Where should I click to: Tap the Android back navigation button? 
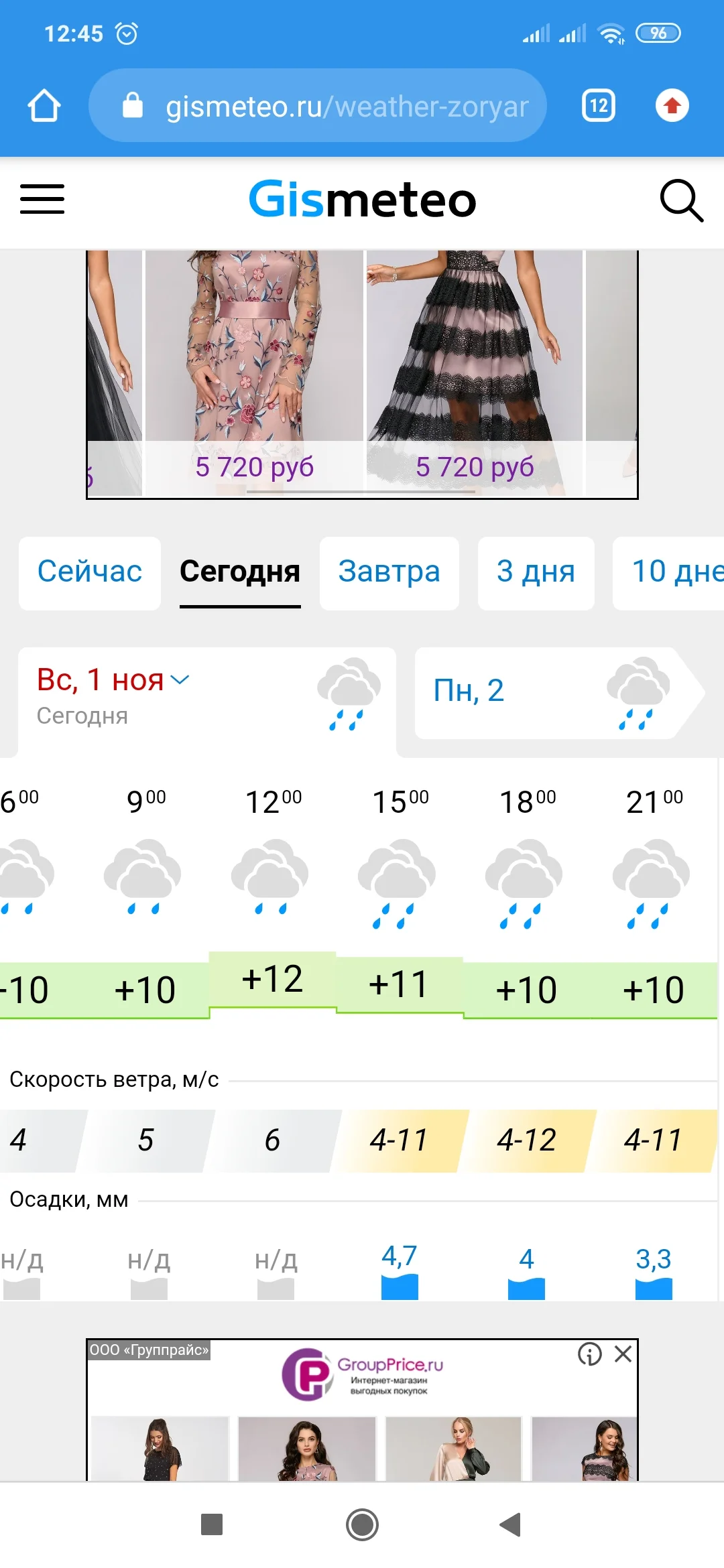511,1525
